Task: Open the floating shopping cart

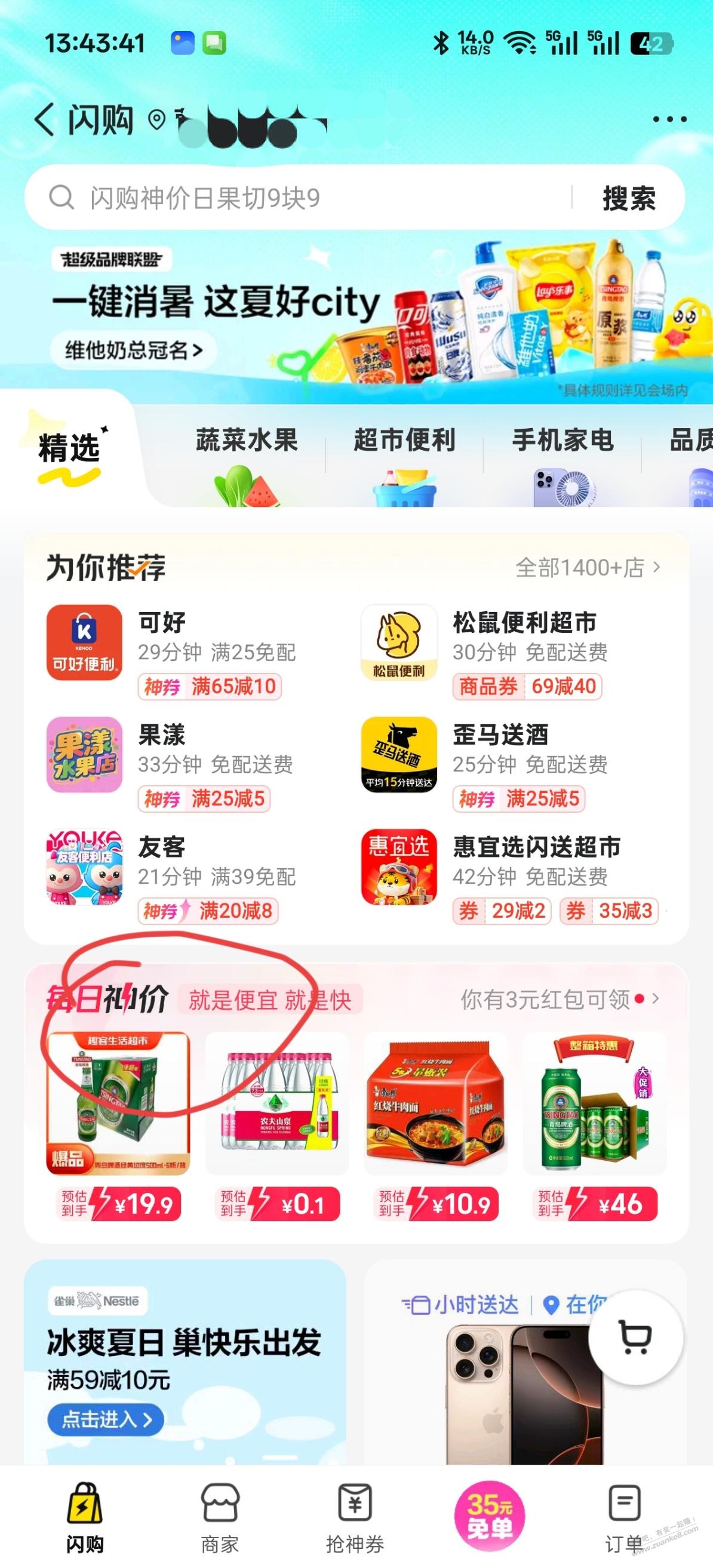Action: [x=636, y=1338]
